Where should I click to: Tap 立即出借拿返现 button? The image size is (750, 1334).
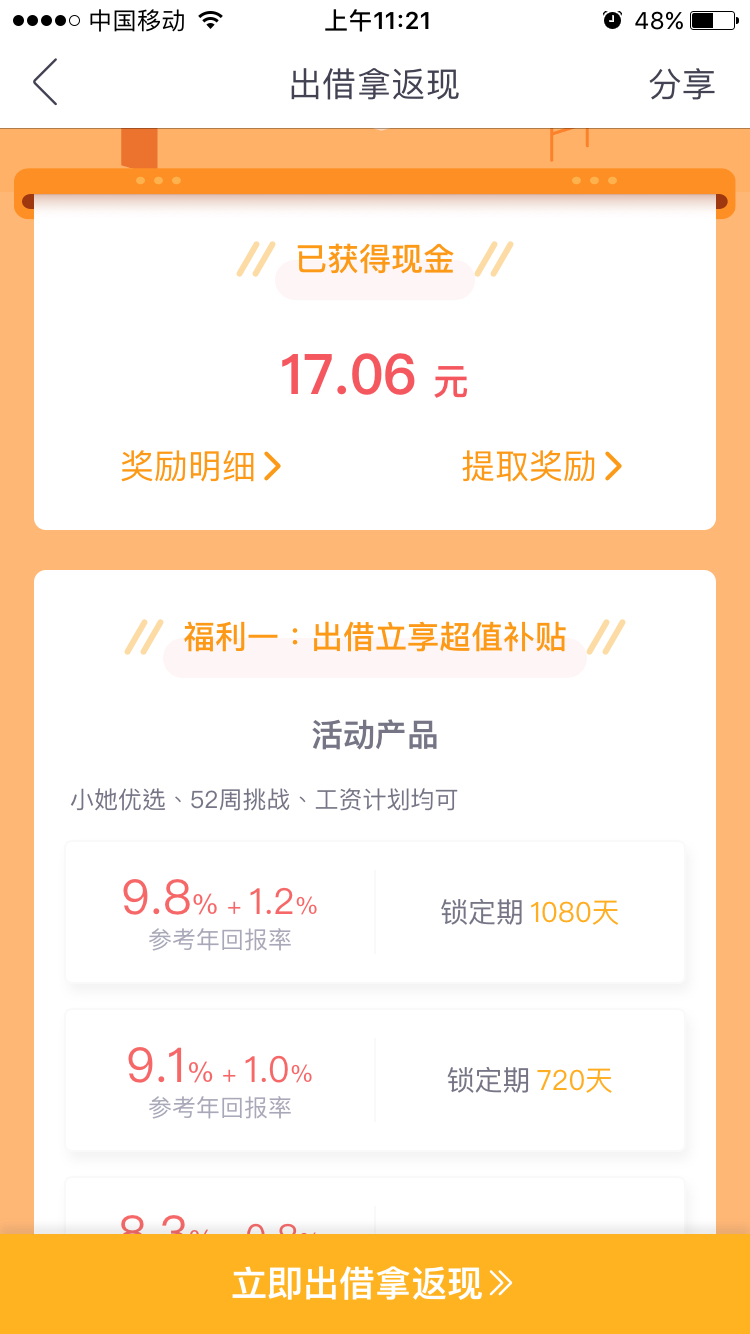pyautogui.click(x=375, y=1284)
